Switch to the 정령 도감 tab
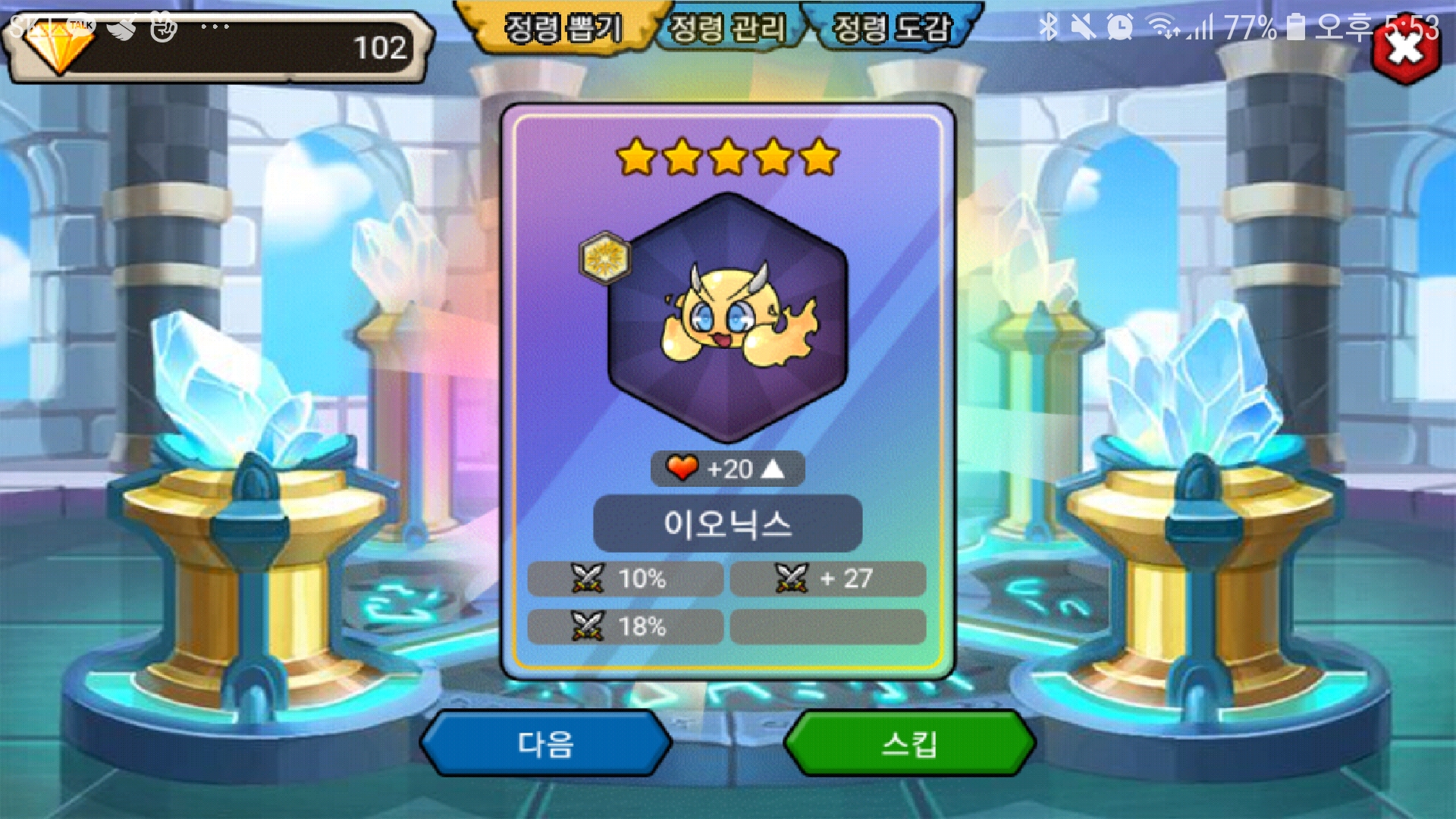The height and width of the screenshot is (819, 1456). tap(892, 29)
